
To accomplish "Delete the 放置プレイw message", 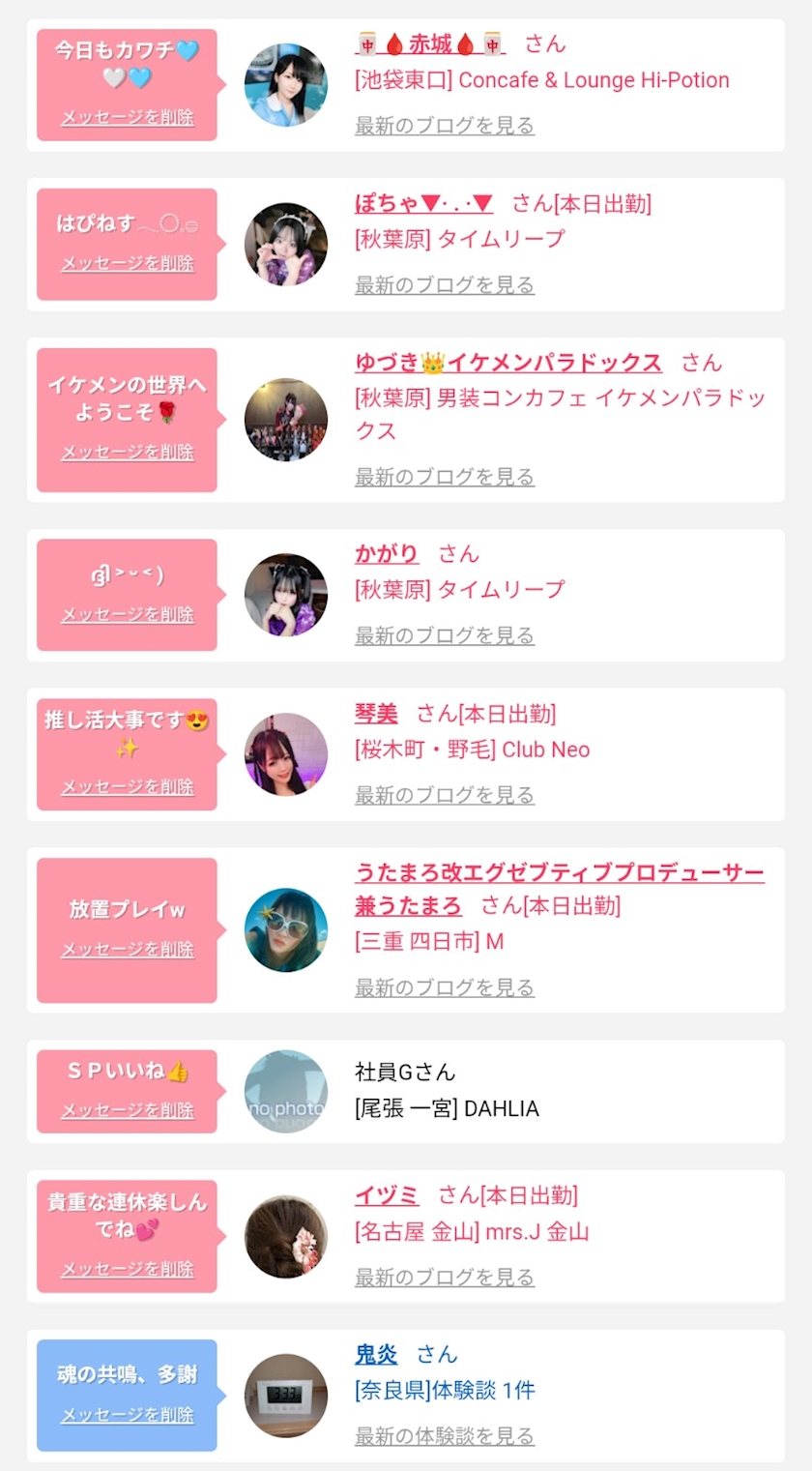I will (x=128, y=950).
